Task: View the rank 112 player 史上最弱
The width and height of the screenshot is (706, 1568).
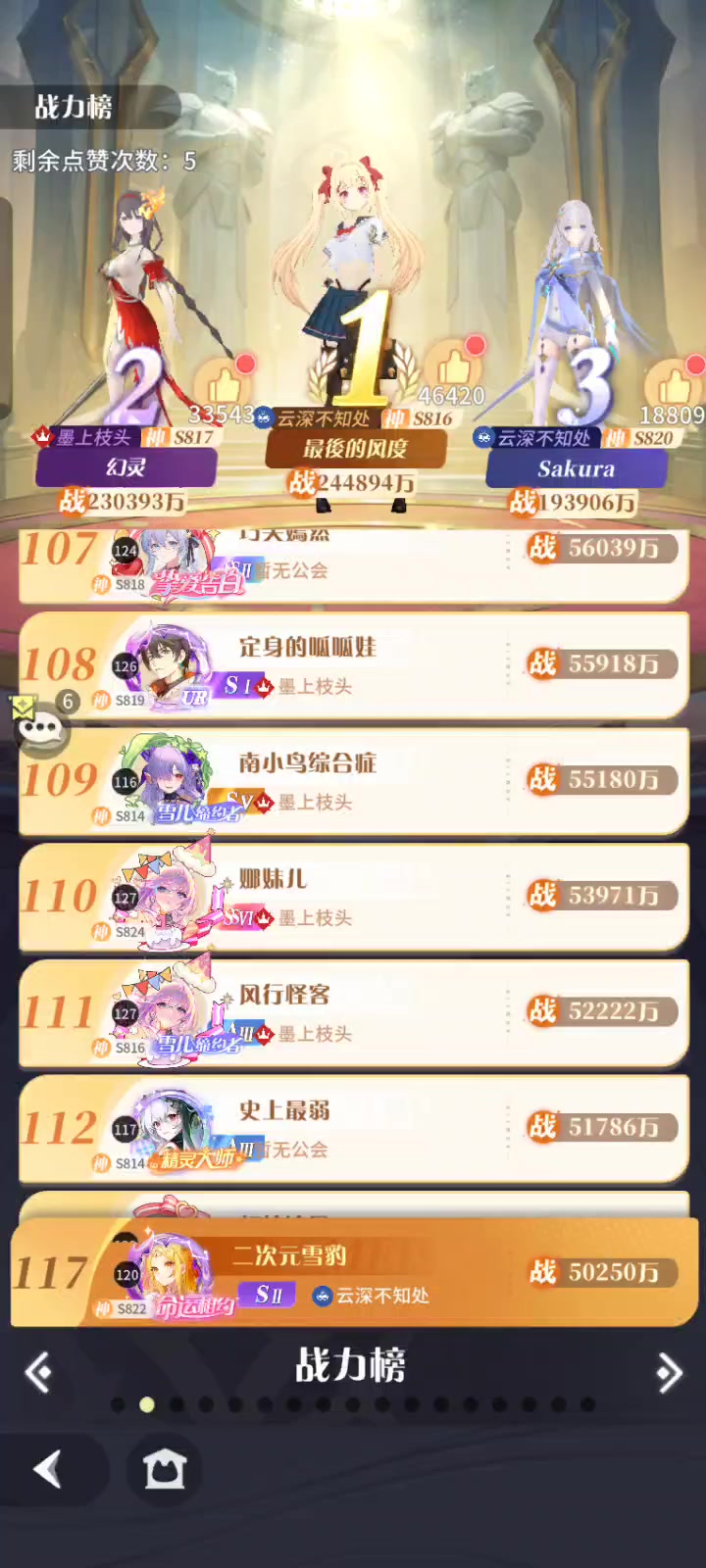Action: coord(353,1128)
